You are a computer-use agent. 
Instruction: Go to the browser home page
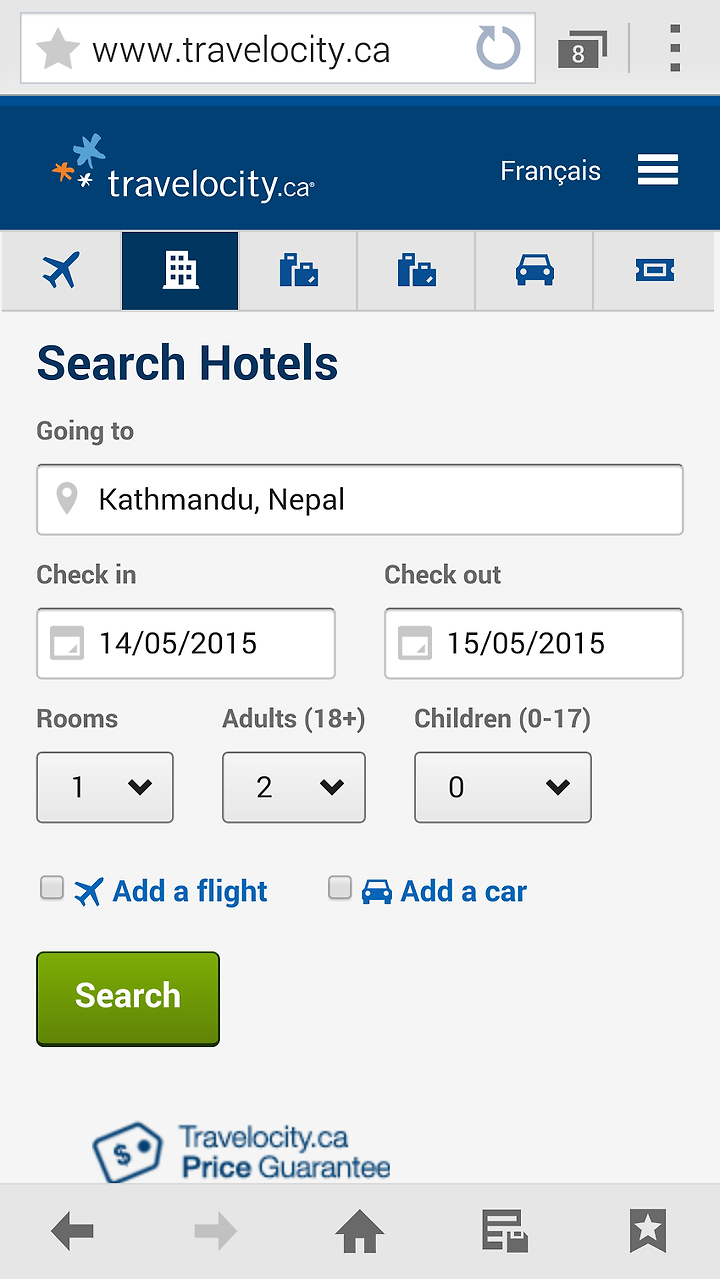(360, 1231)
